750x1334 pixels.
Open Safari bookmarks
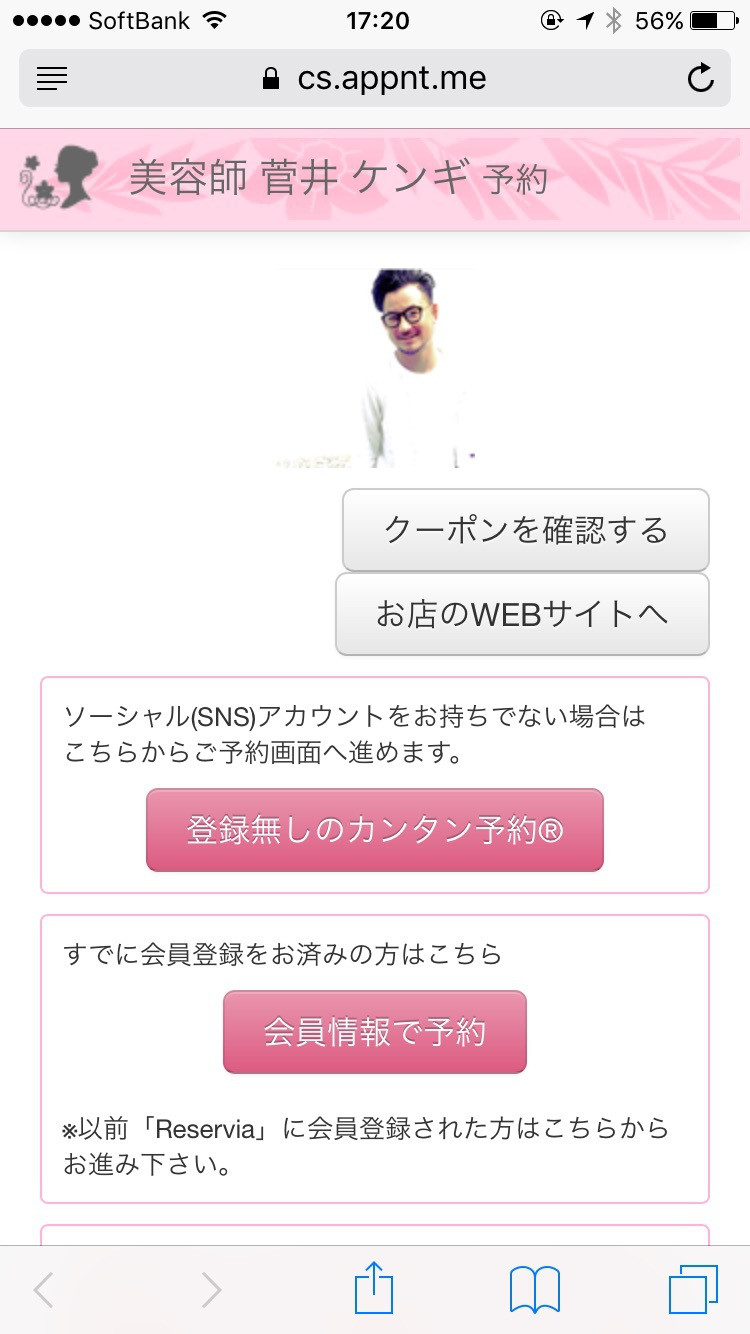pyautogui.click(x=534, y=1290)
